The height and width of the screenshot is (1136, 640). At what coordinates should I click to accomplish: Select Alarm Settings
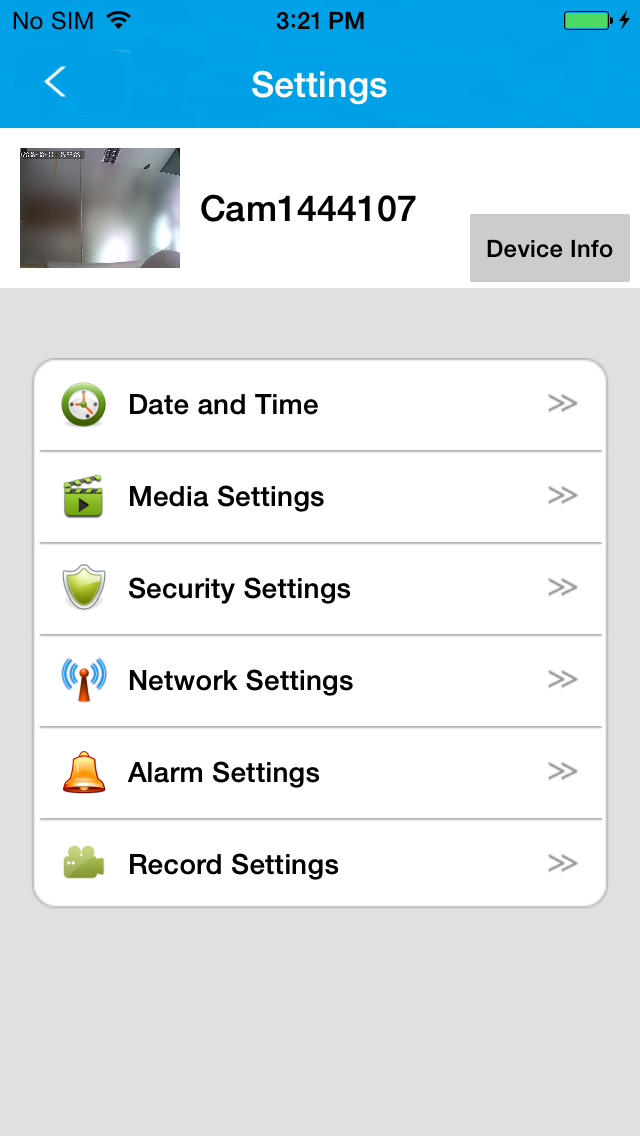point(320,773)
